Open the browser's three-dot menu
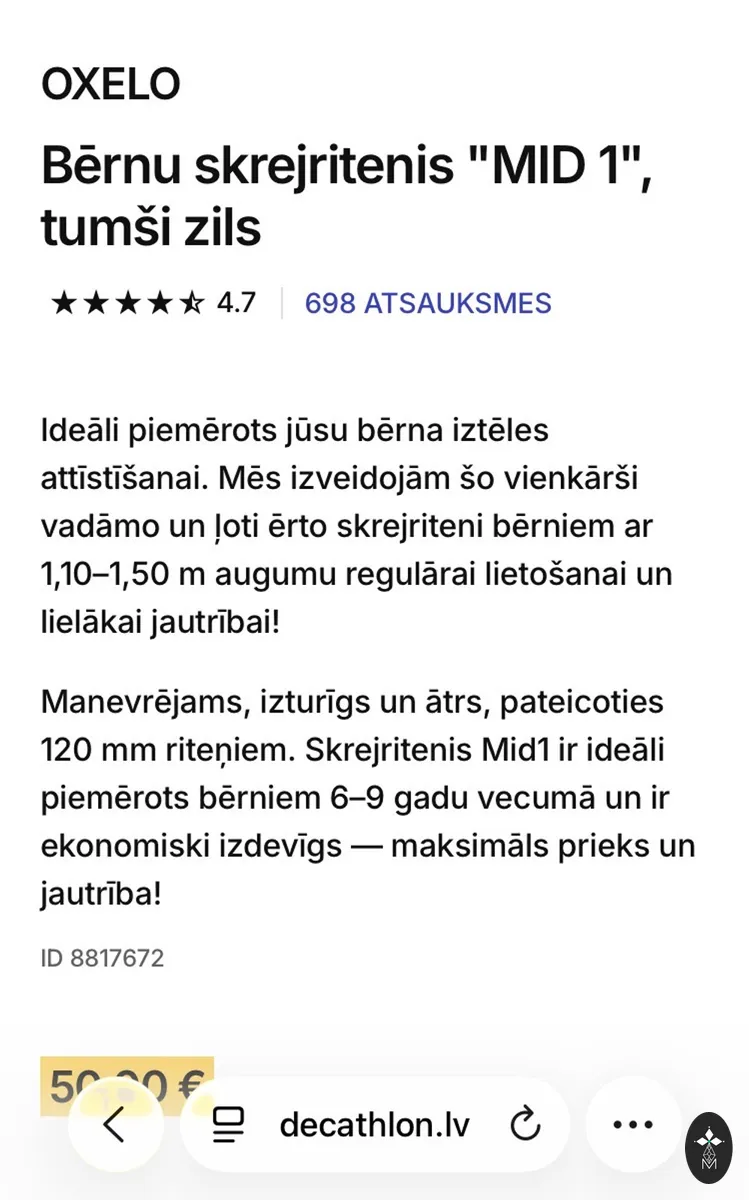The image size is (749, 1200). pyautogui.click(x=633, y=1125)
